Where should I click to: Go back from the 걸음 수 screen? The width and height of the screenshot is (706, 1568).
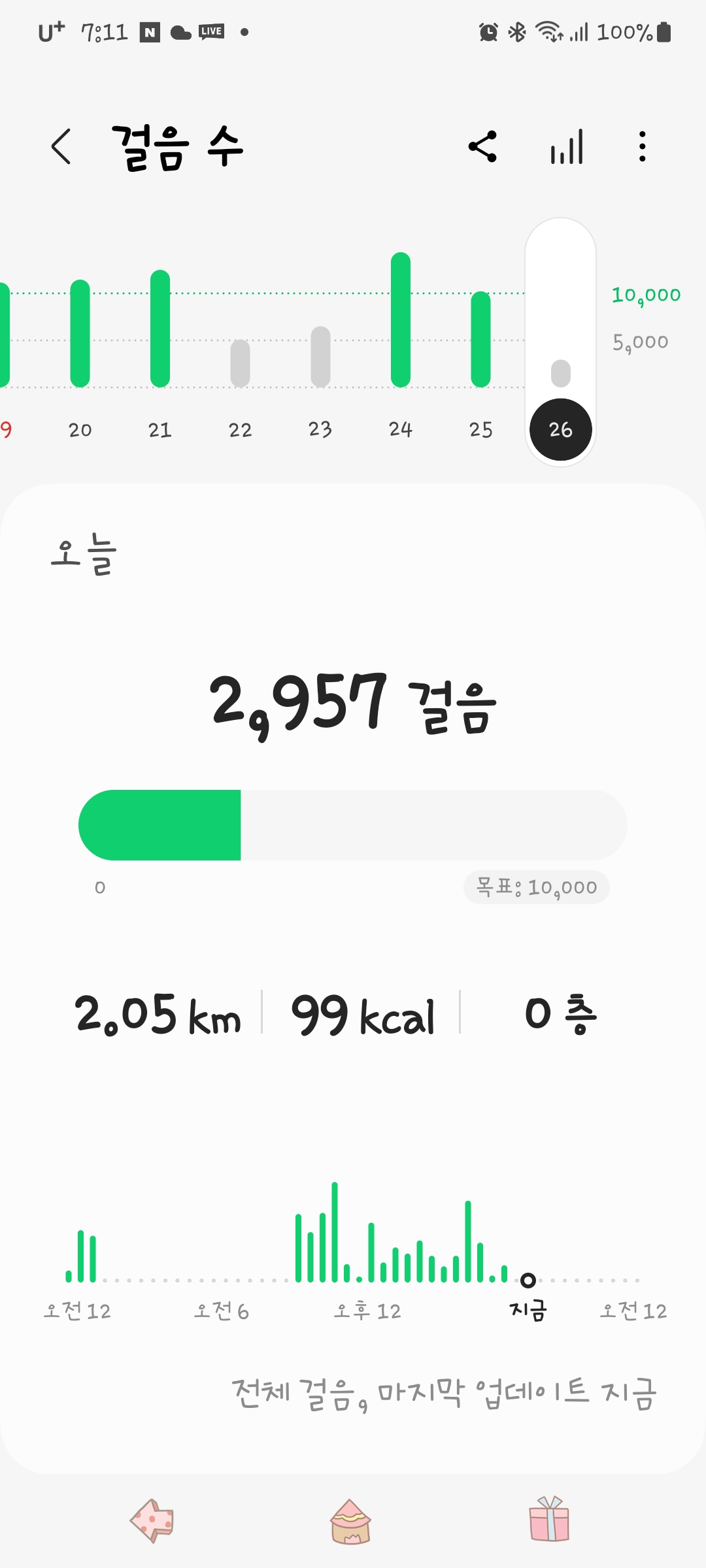61,146
